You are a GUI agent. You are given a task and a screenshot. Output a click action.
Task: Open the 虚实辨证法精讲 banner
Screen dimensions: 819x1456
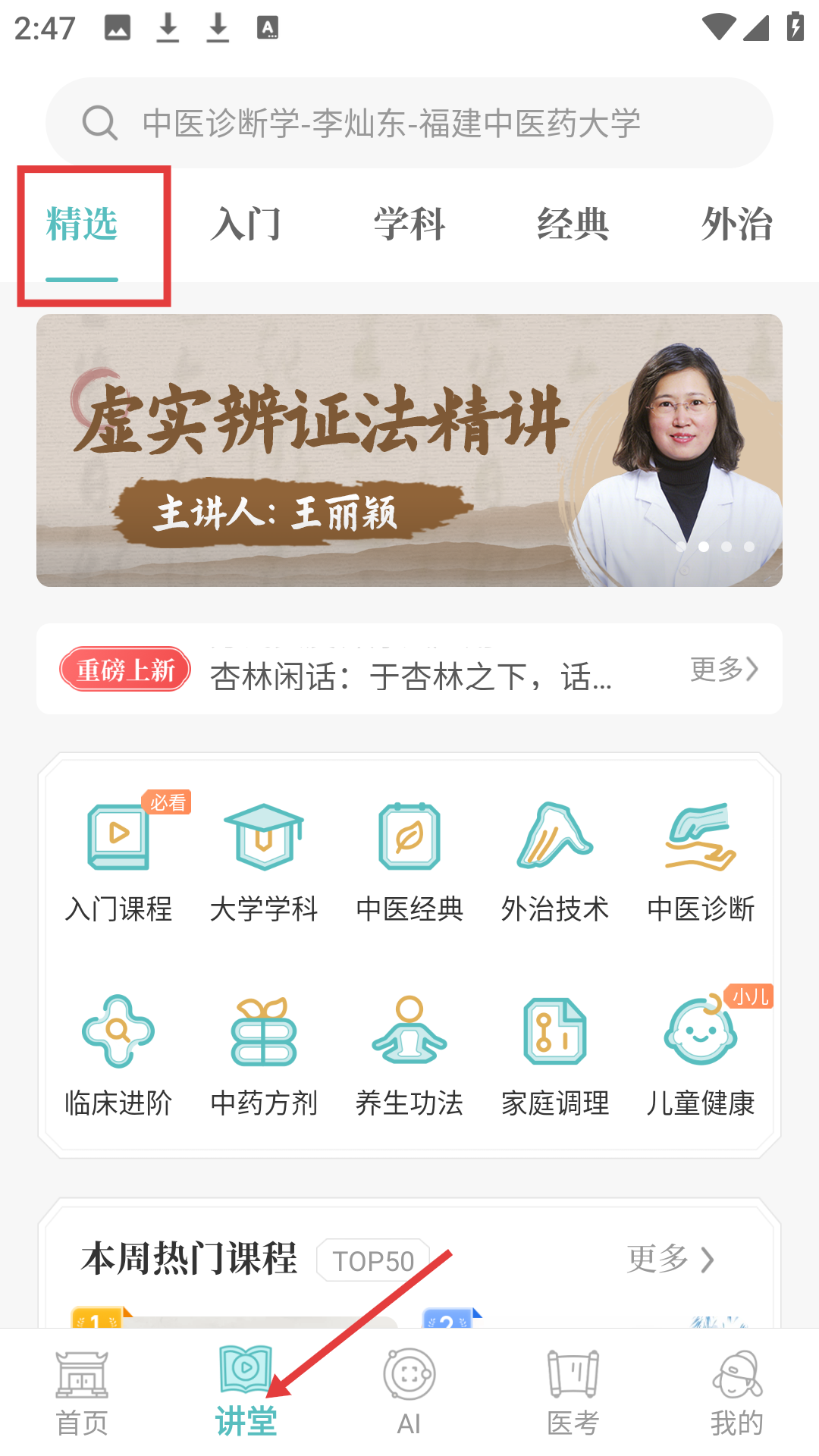coord(409,450)
